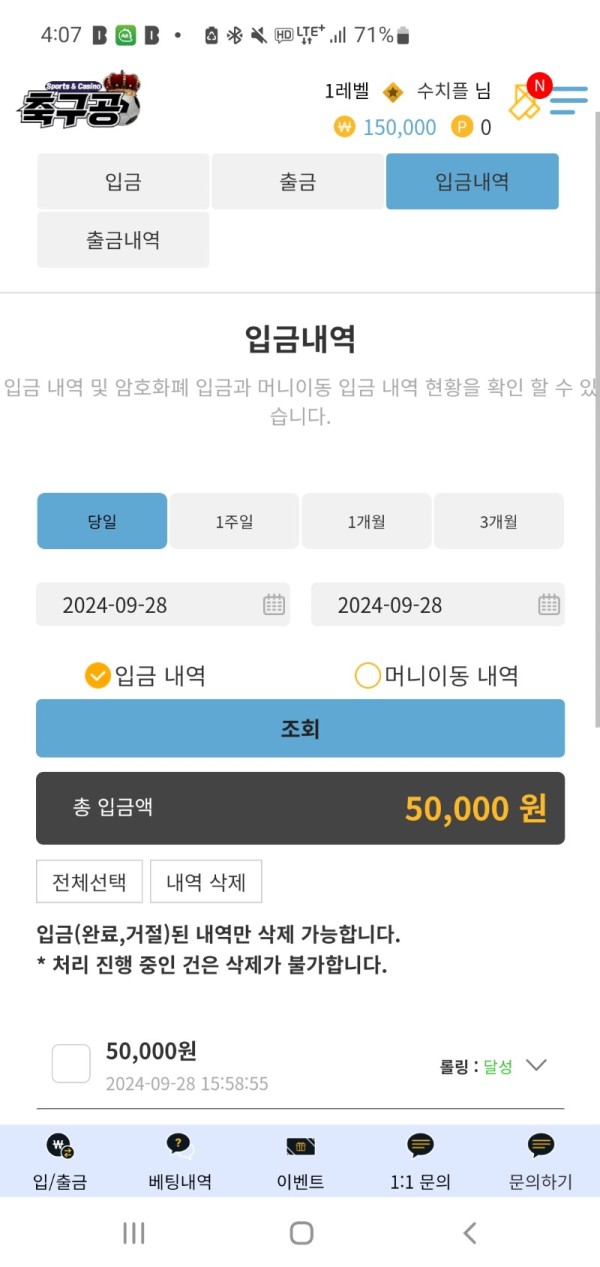Tap the 내역 삭제 button
The width and height of the screenshot is (600, 1267).
tap(206, 882)
